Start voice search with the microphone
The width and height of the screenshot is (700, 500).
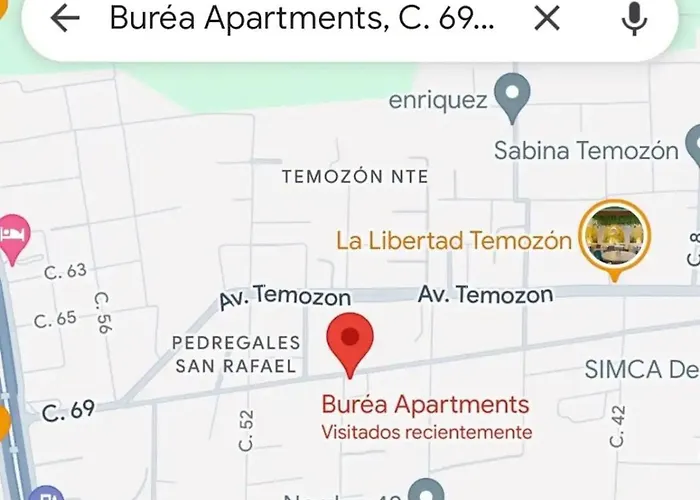coord(633,19)
